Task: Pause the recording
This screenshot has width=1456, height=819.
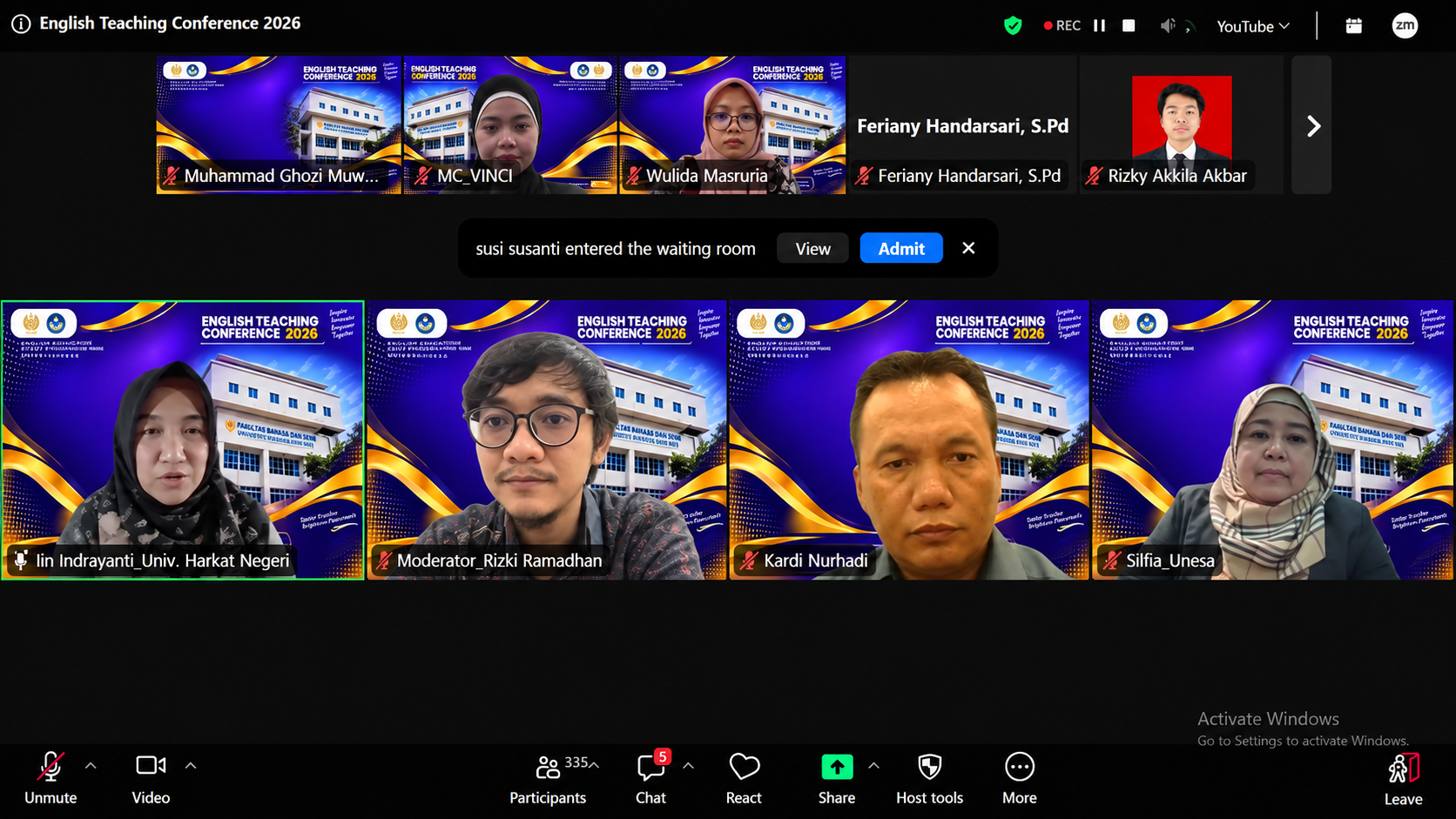Action: pos(1100,25)
